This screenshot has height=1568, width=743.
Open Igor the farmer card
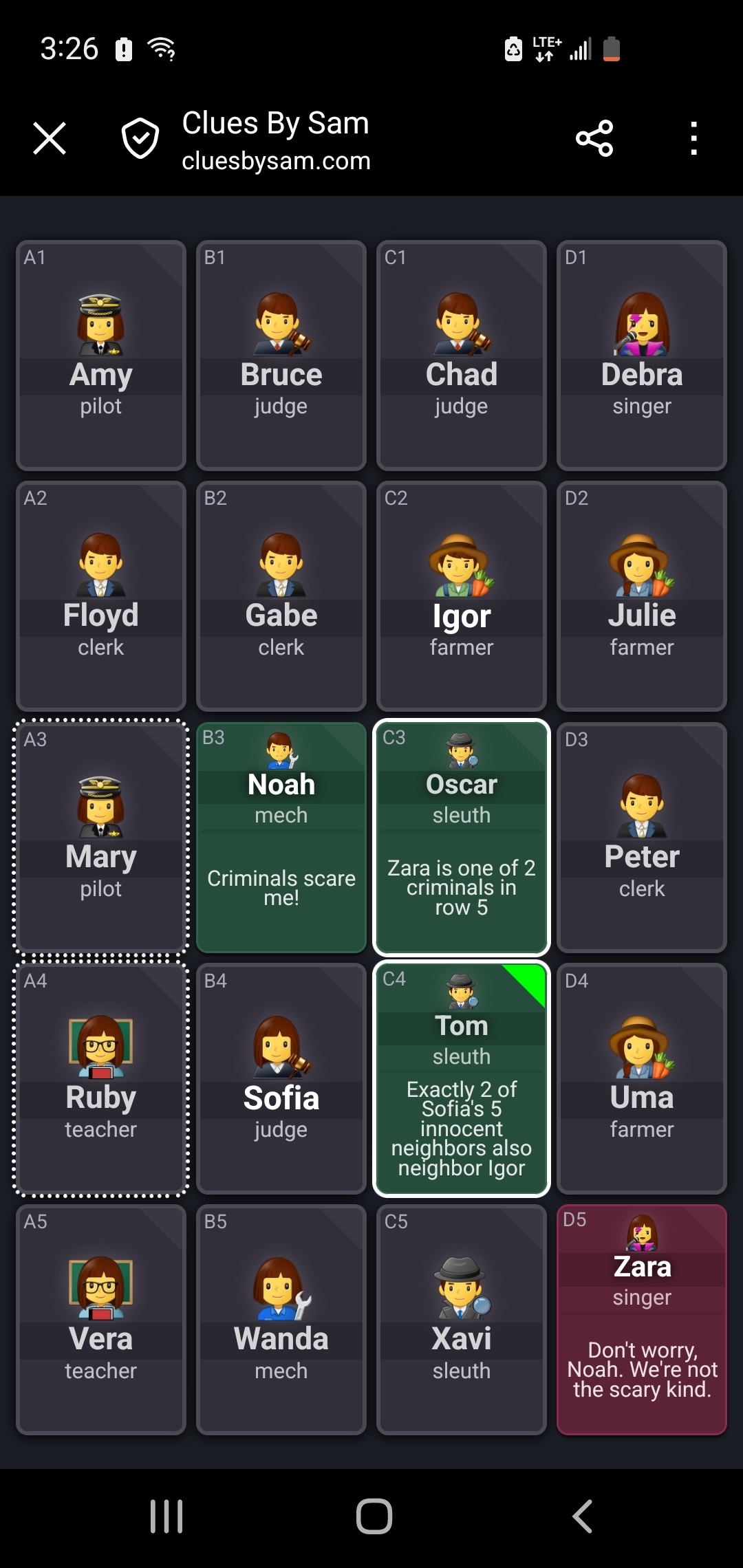[x=462, y=596]
